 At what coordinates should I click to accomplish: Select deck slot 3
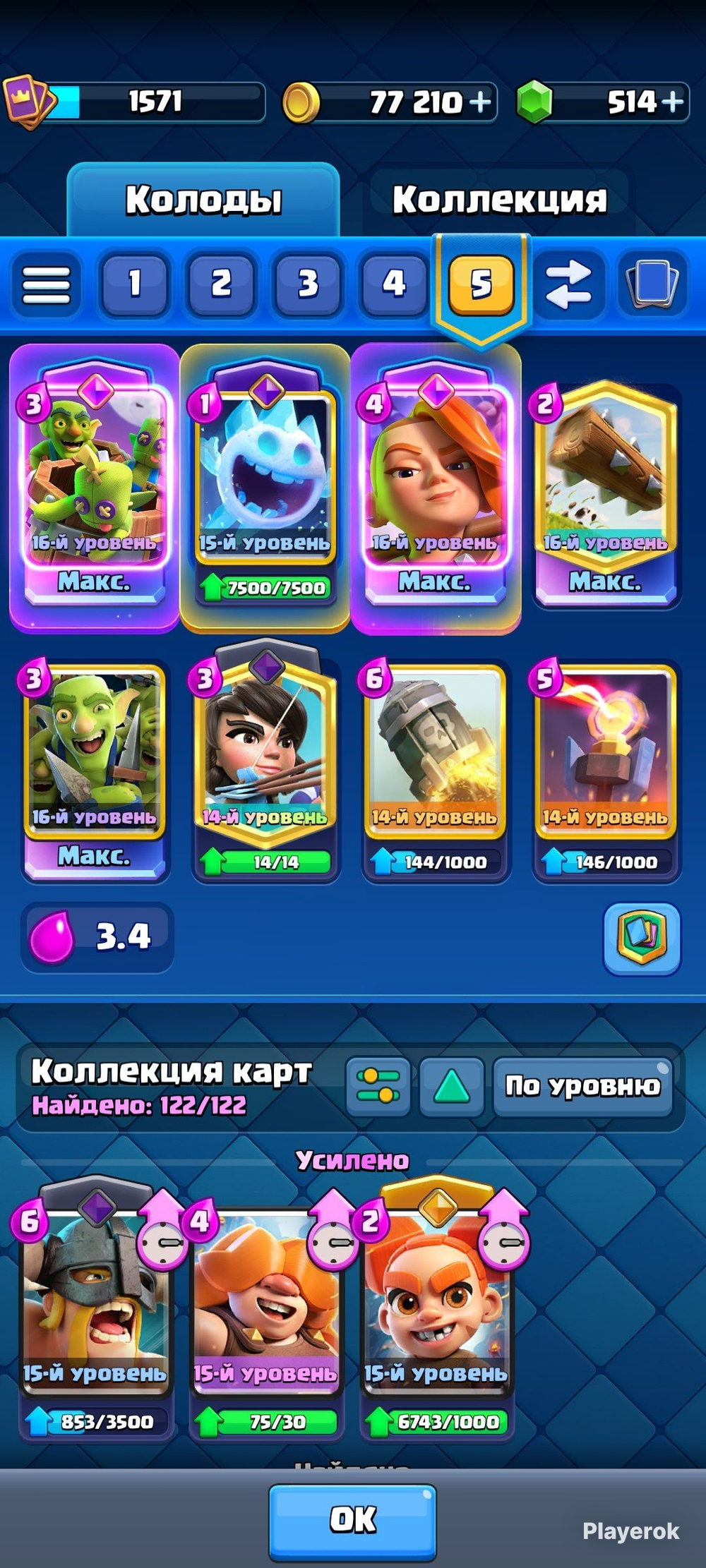[x=308, y=284]
